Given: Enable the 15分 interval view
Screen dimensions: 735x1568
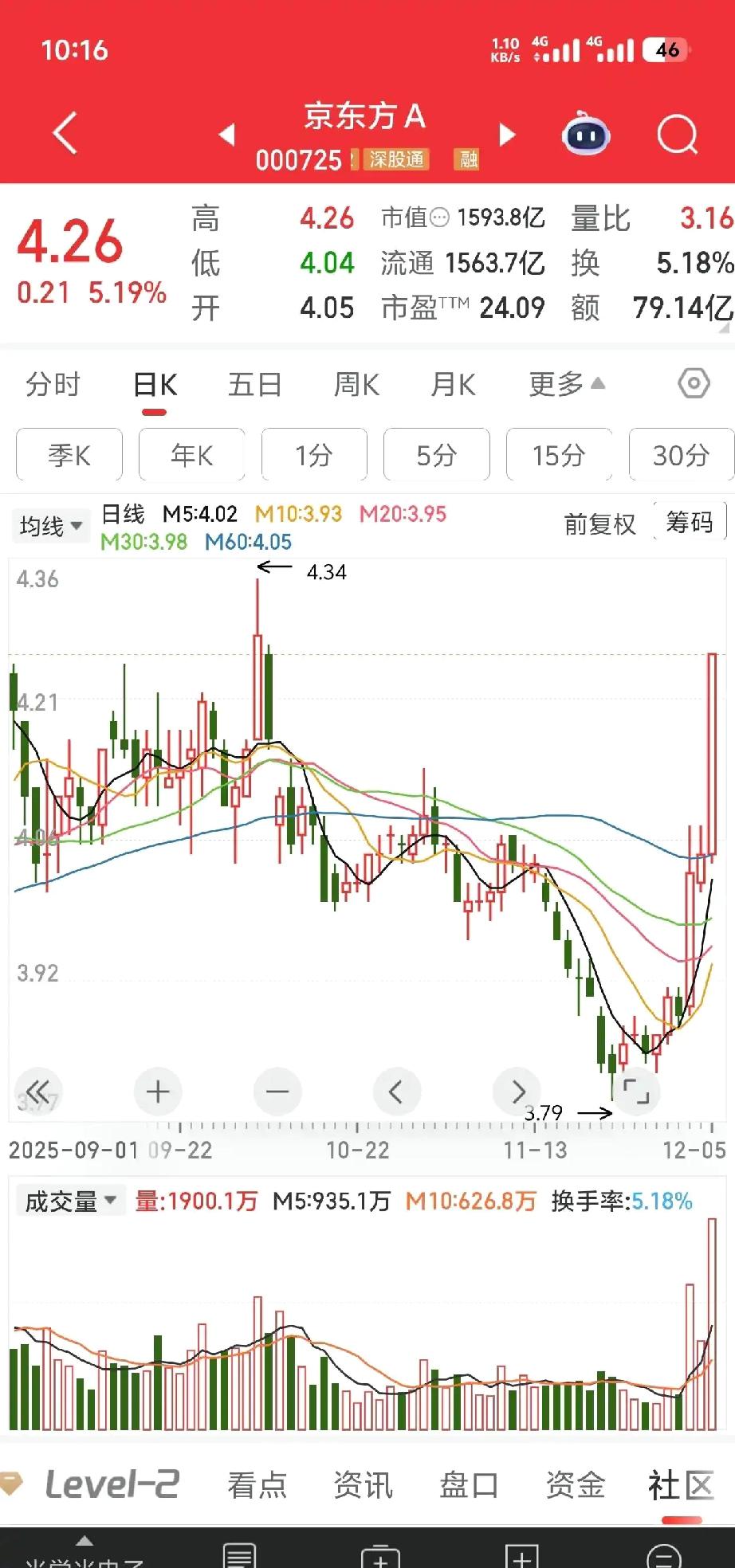Looking at the screenshot, I should pyautogui.click(x=559, y=455).
